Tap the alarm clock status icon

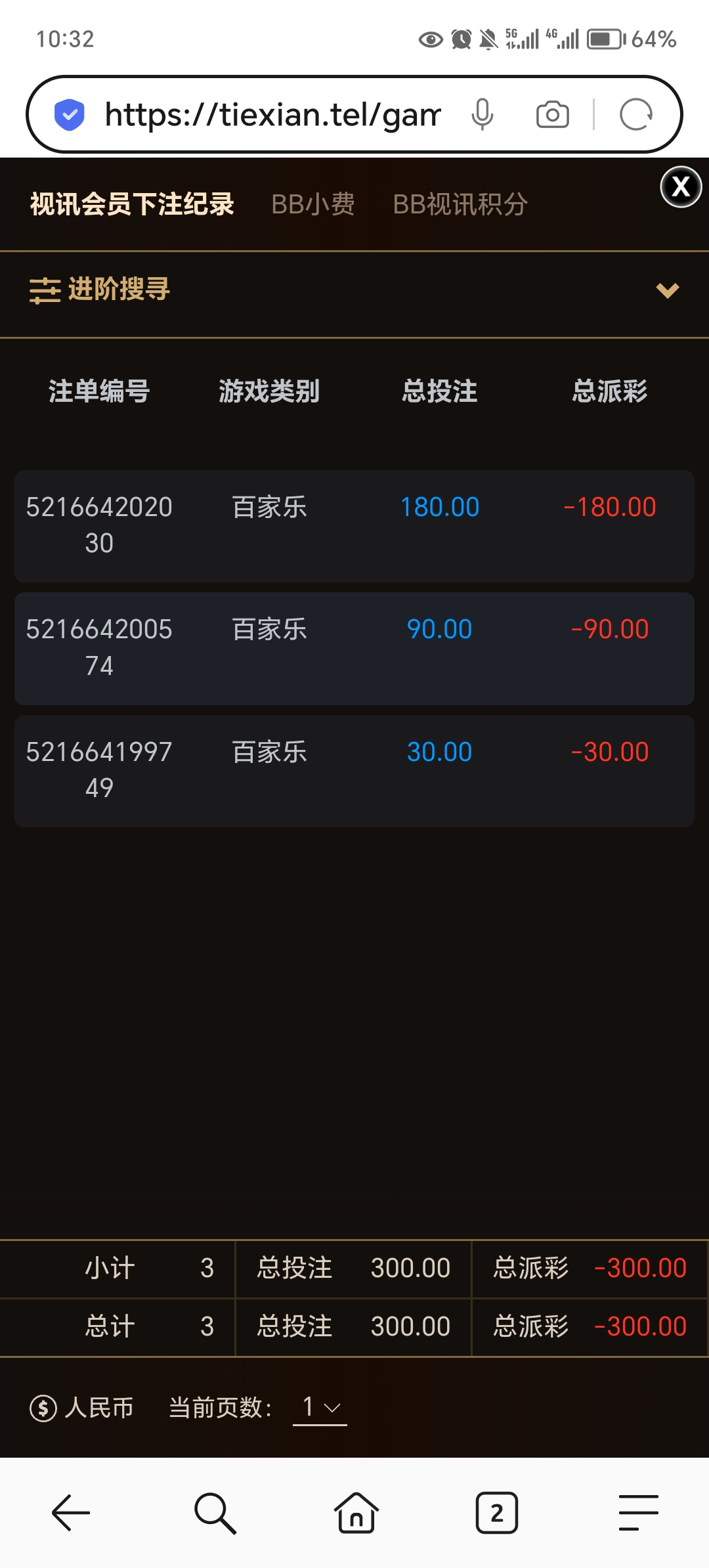click(x=460, y=39)
